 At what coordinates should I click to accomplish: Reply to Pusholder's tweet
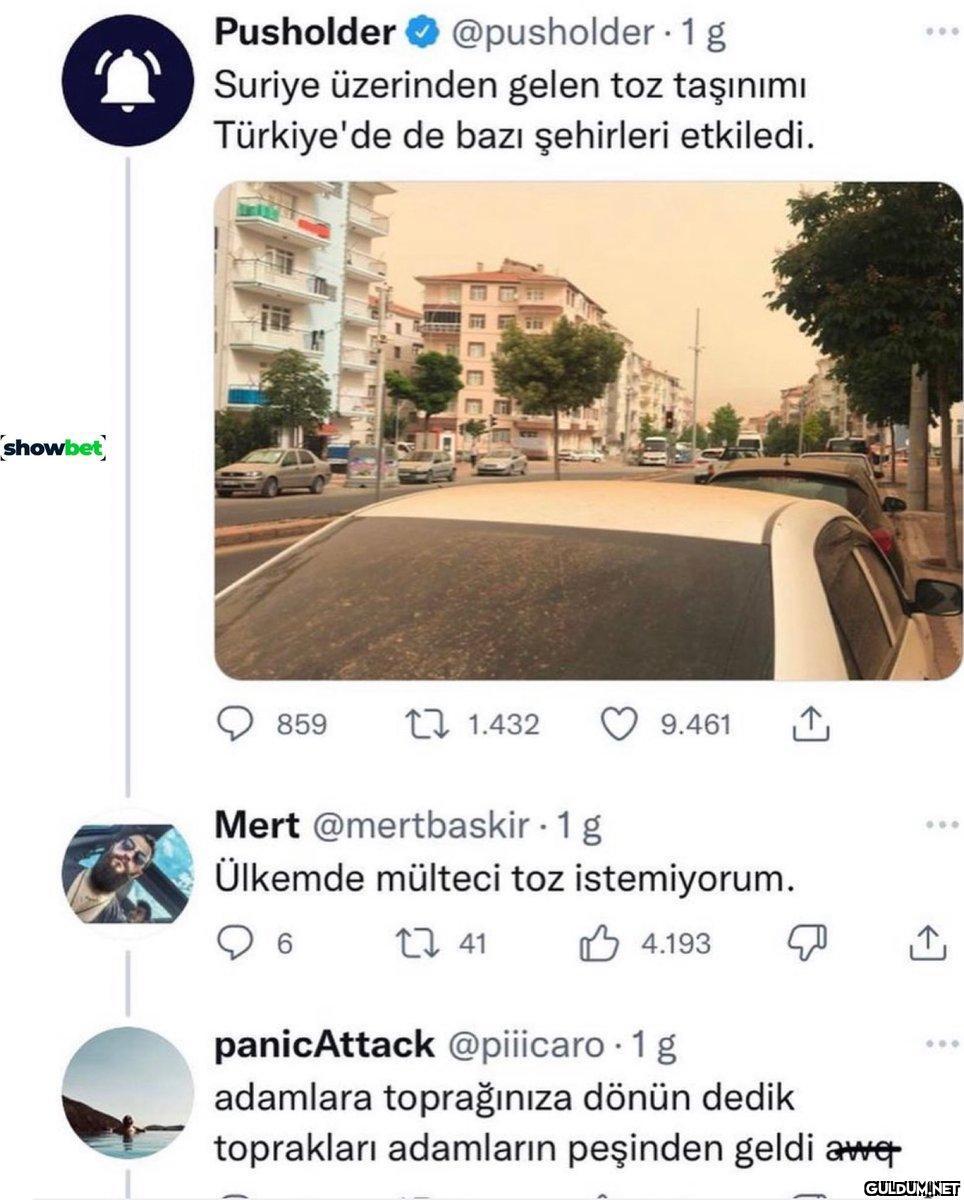(x=236, y=724)
